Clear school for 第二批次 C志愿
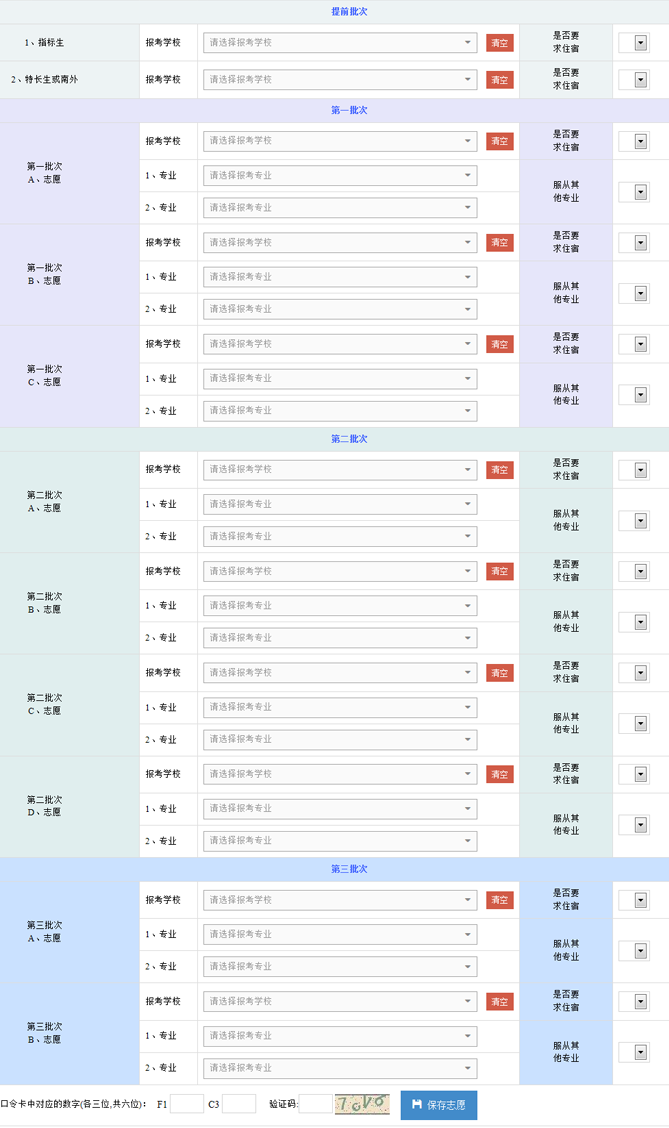 [x=499, y=673]
